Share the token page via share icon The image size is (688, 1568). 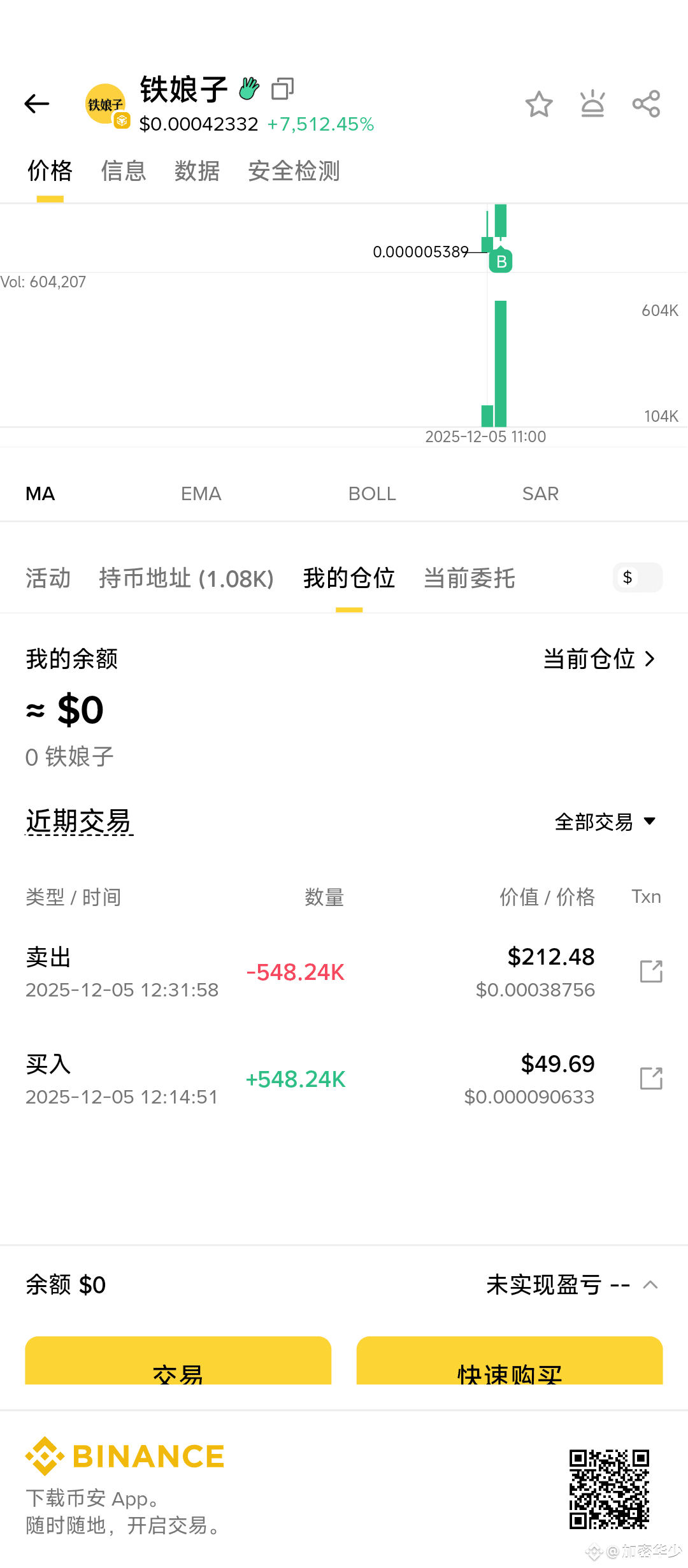coord(645,103)
